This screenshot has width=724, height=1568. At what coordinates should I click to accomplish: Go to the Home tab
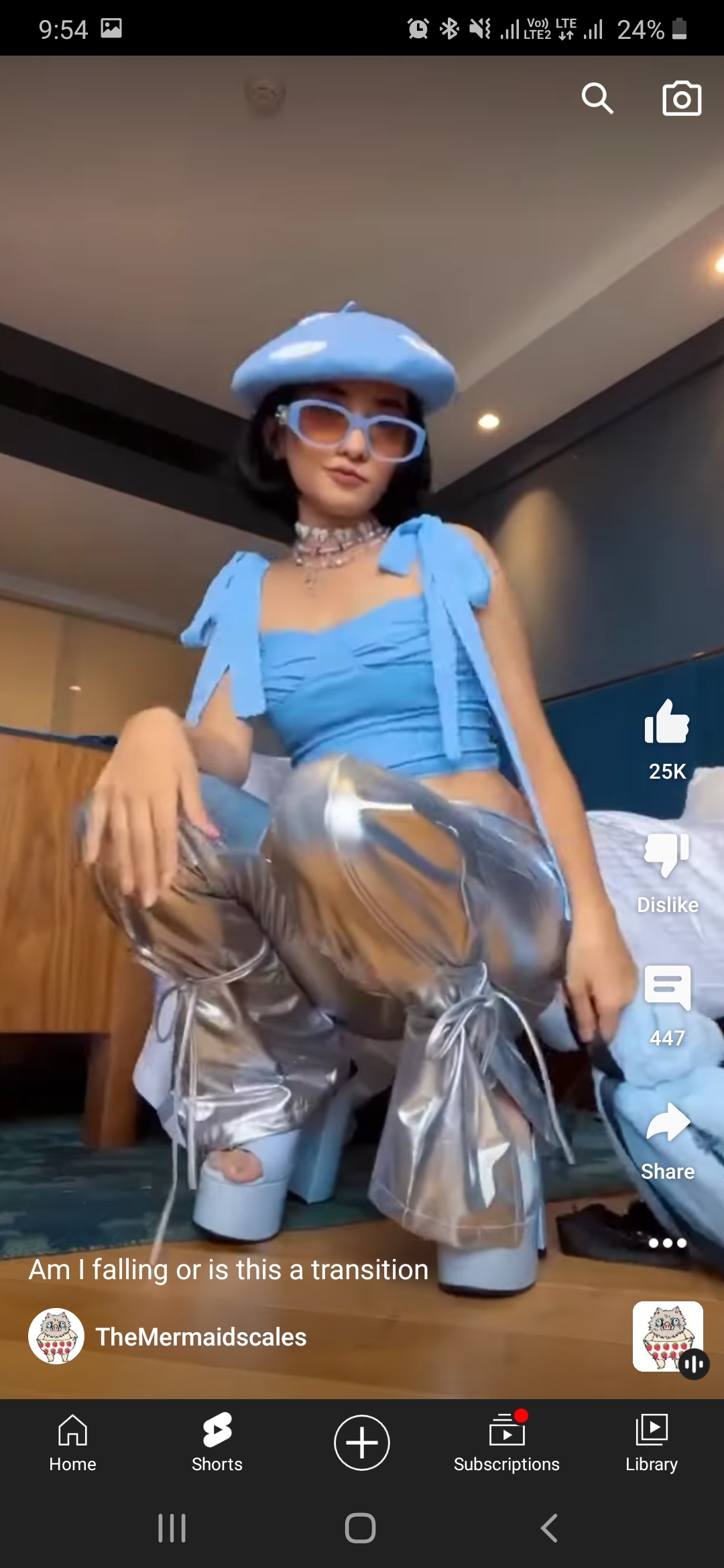click(72, 1443)
